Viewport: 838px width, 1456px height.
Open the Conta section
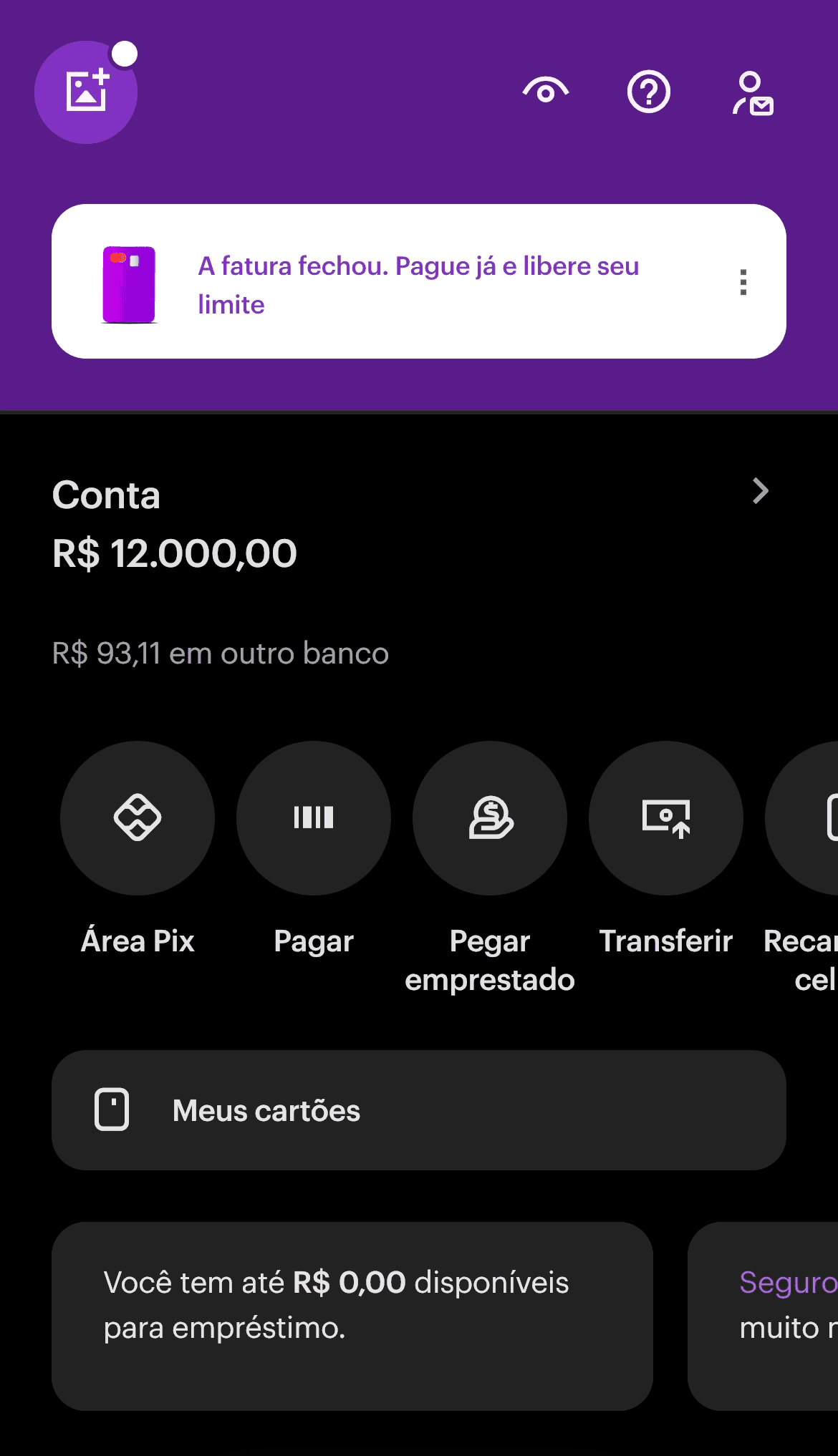[x=107, y=495]
